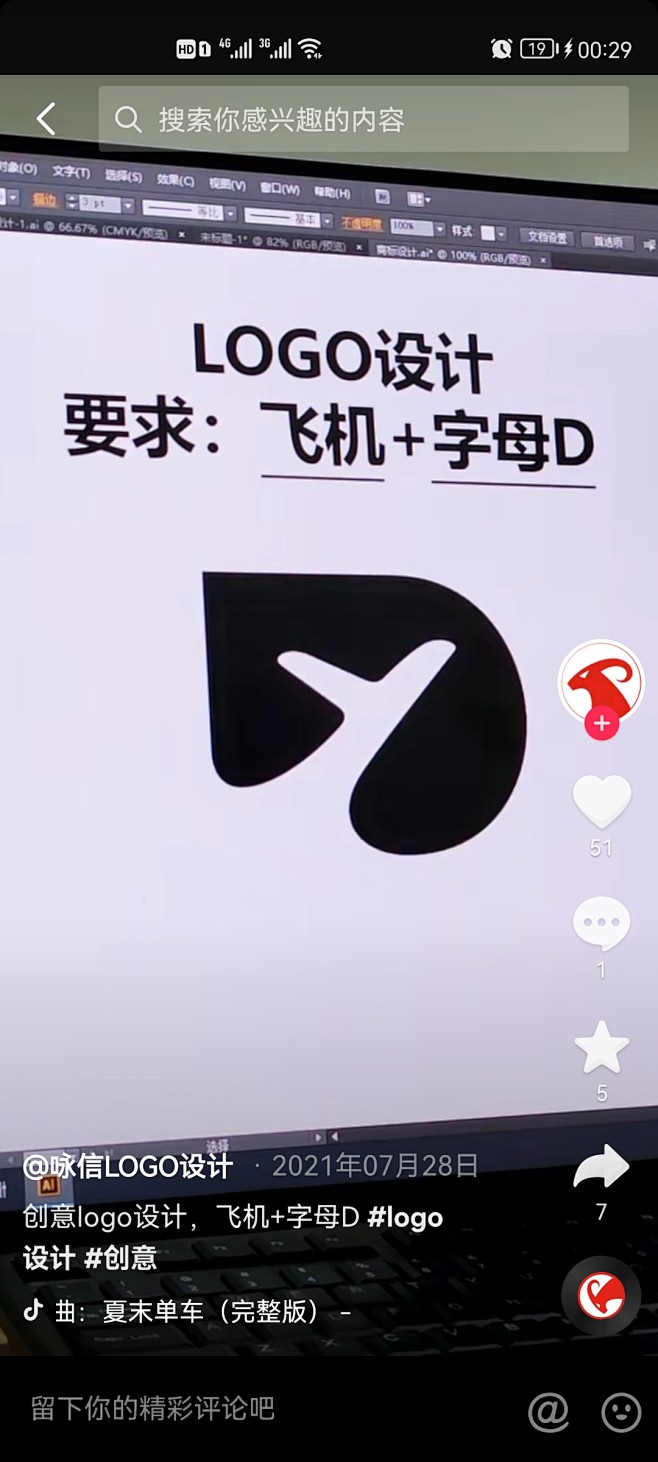Open the comments bubble

click(601, 924)
